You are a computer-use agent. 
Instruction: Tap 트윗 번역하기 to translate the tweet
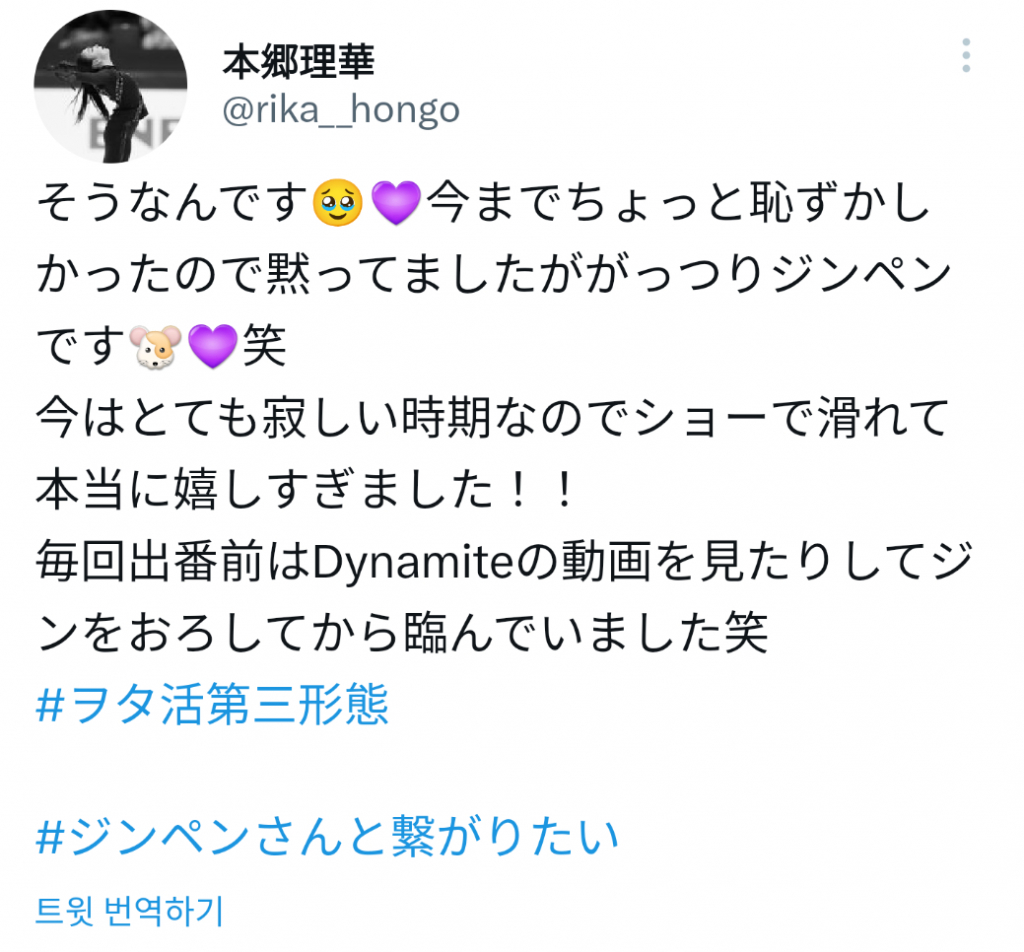(129, 911)
